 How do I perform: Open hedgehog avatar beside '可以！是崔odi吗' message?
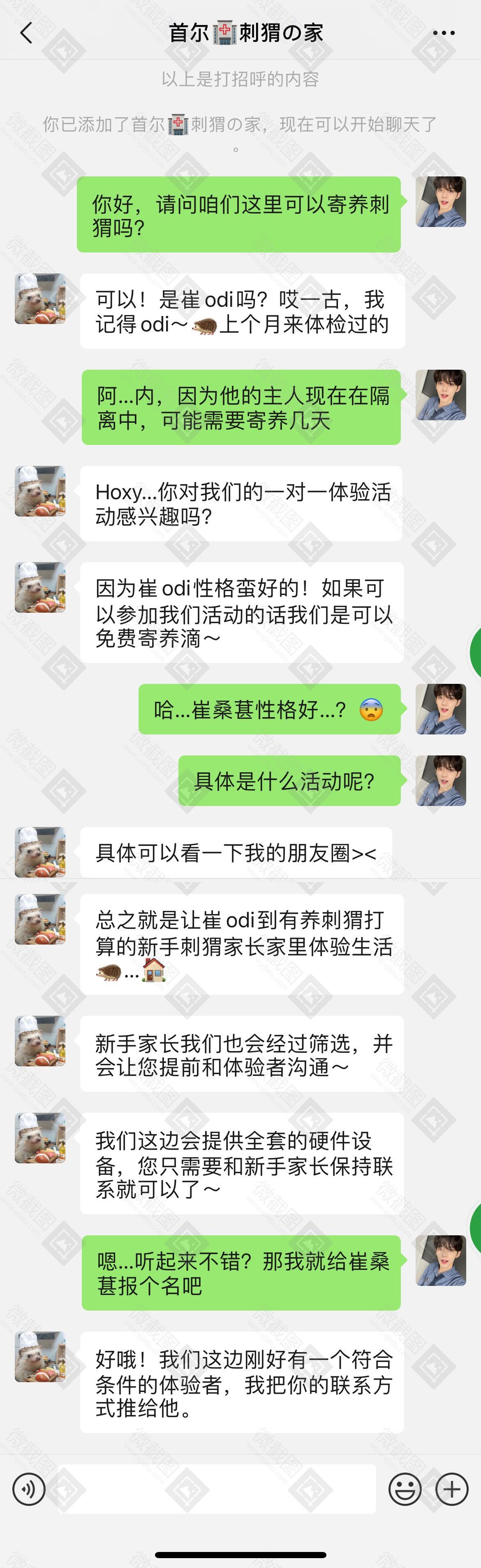pyautogui.click(x=40, y=299)
